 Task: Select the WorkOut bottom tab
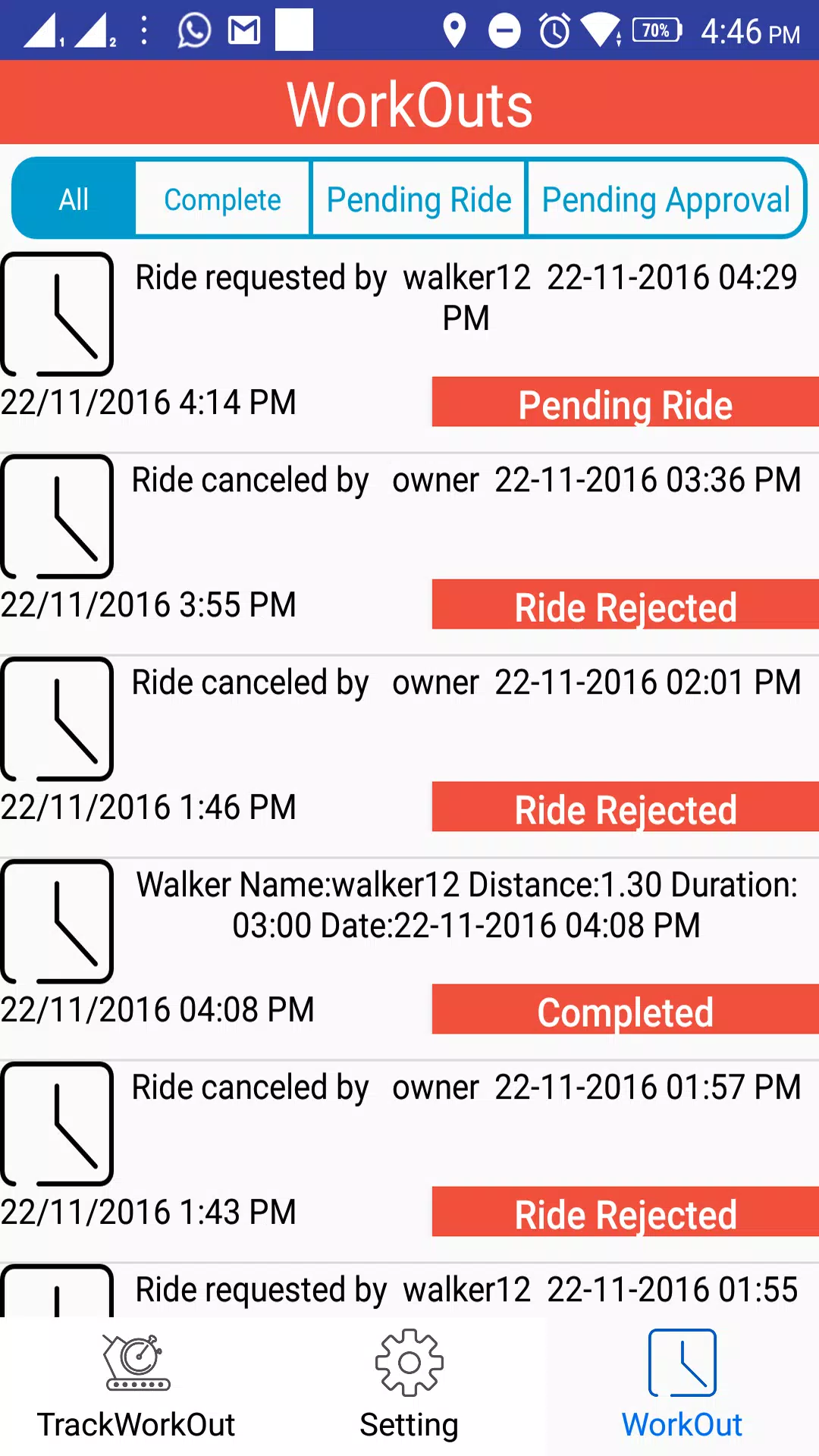[x=682, y=1386]
